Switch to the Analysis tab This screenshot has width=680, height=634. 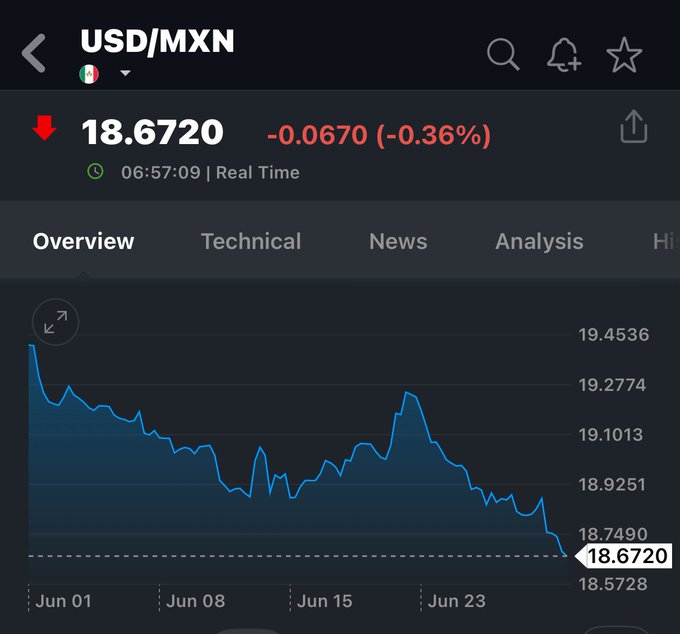pos(539,241)
